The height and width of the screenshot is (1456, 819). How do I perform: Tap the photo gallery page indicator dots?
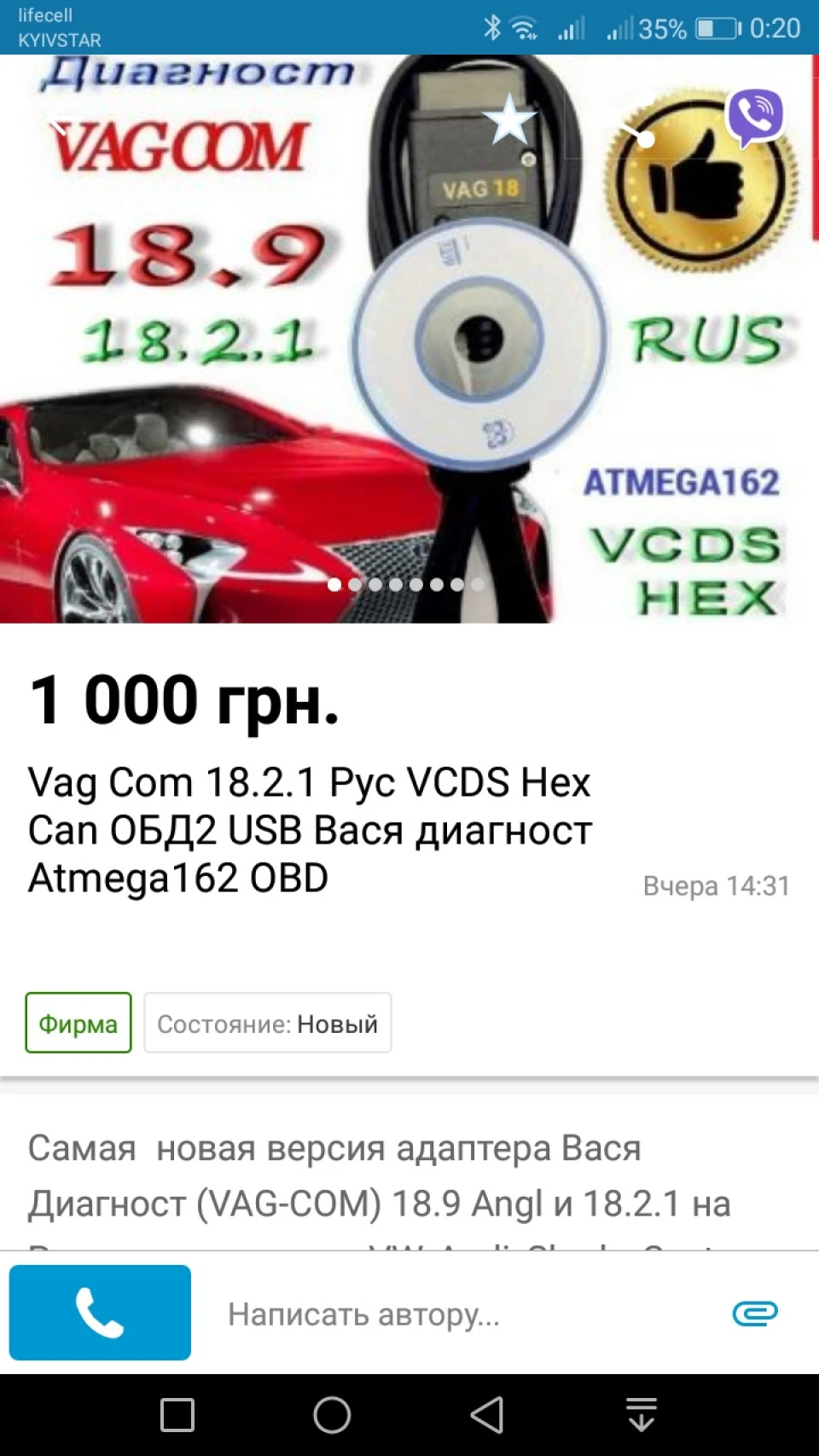tap(406, 584)
